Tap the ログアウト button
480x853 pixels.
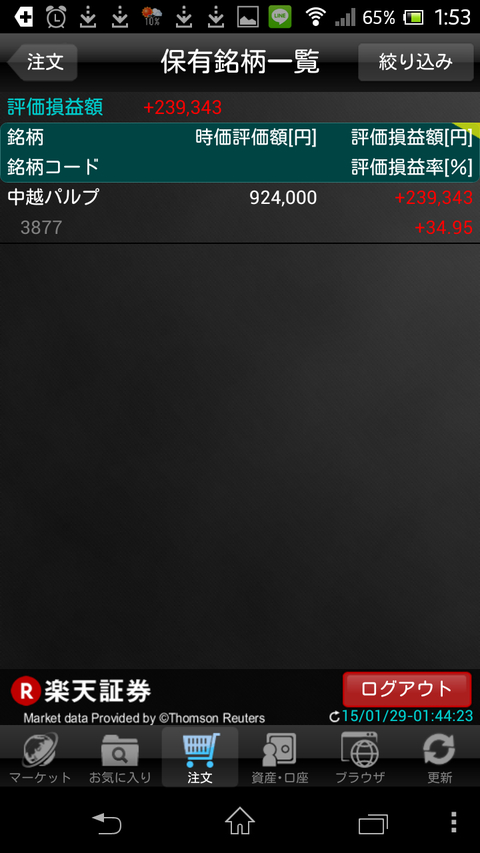[x=407, y=689]
